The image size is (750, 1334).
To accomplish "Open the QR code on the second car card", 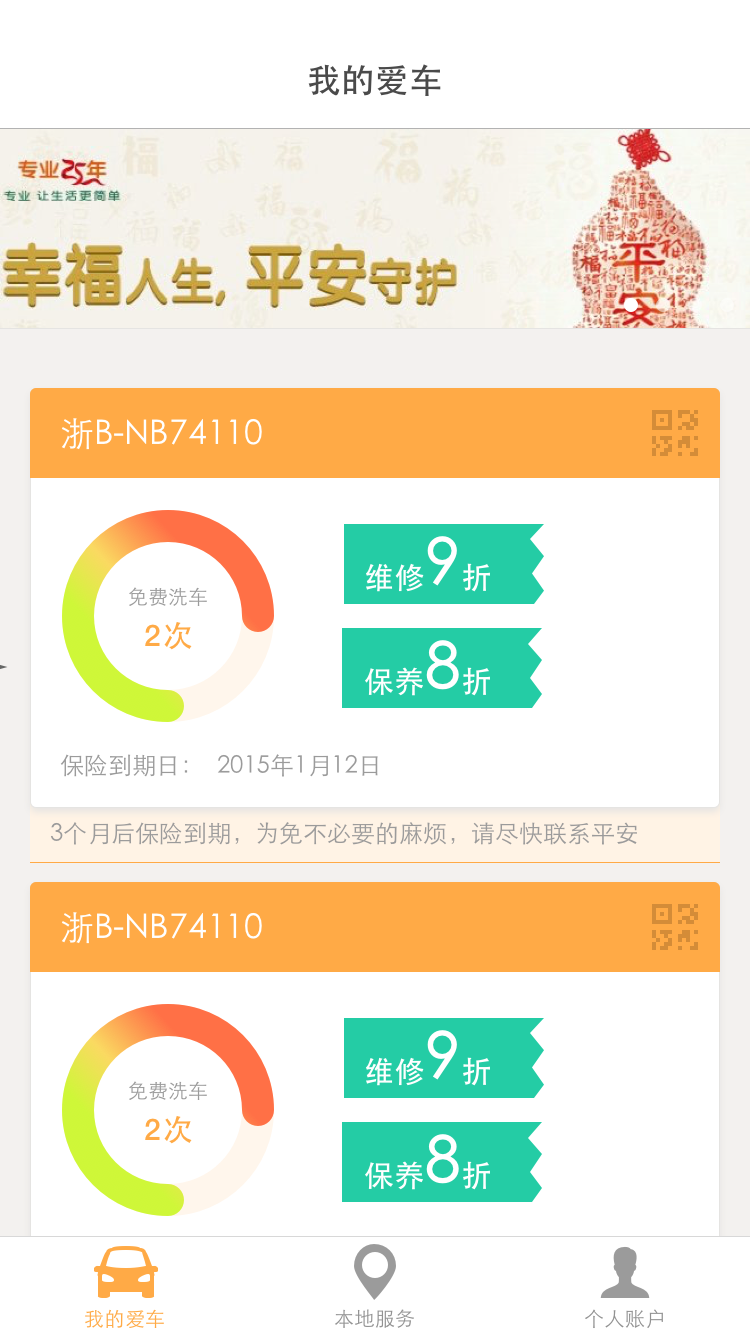I will [672, 927].
